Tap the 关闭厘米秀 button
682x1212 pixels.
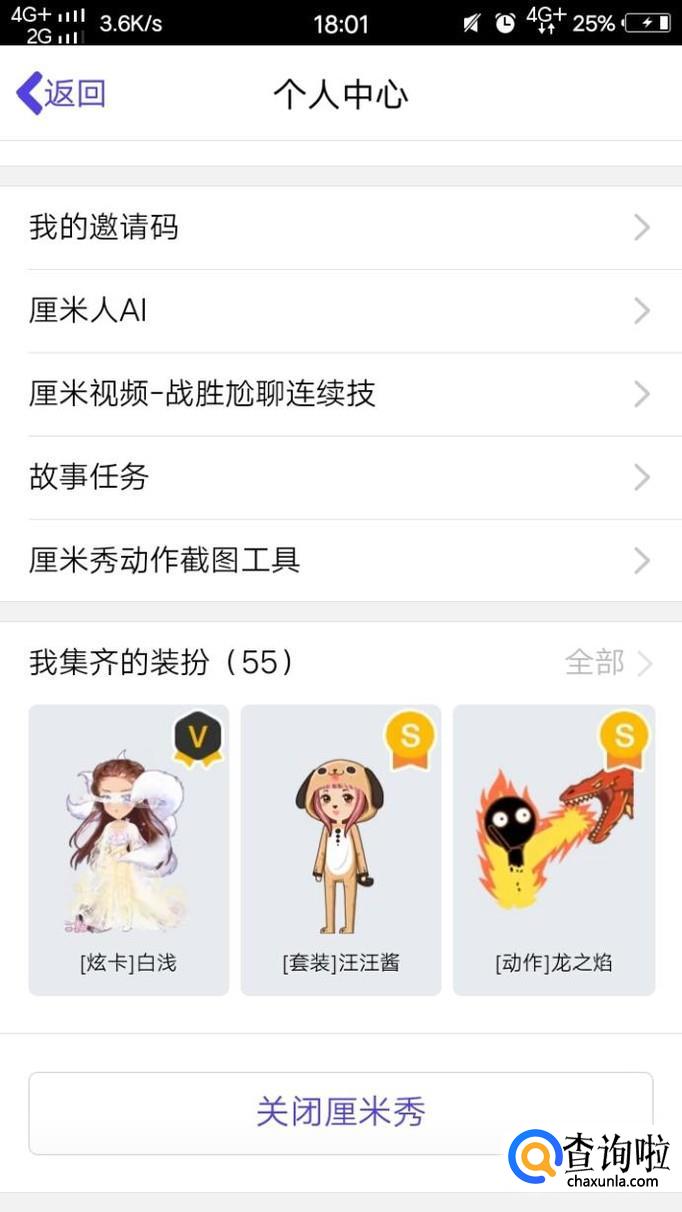pos(340,1112)
